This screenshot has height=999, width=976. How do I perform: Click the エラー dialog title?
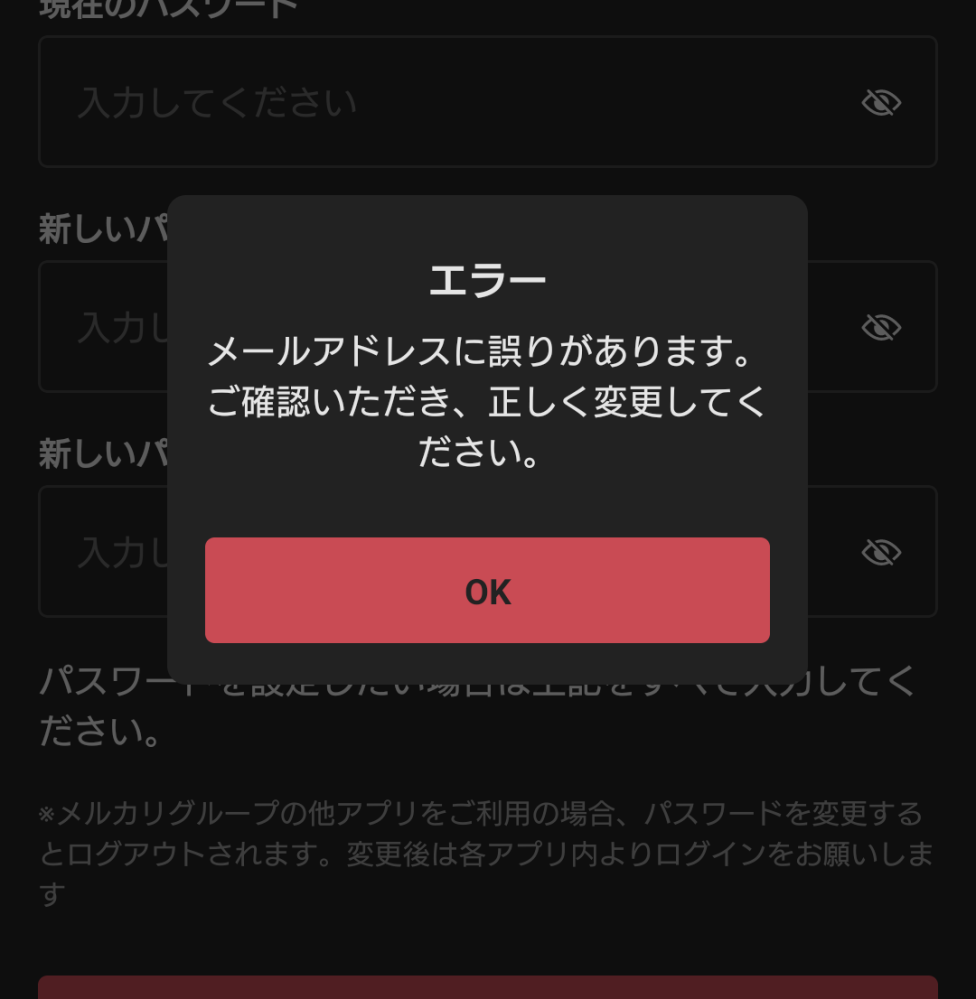[x=487, y=279]
